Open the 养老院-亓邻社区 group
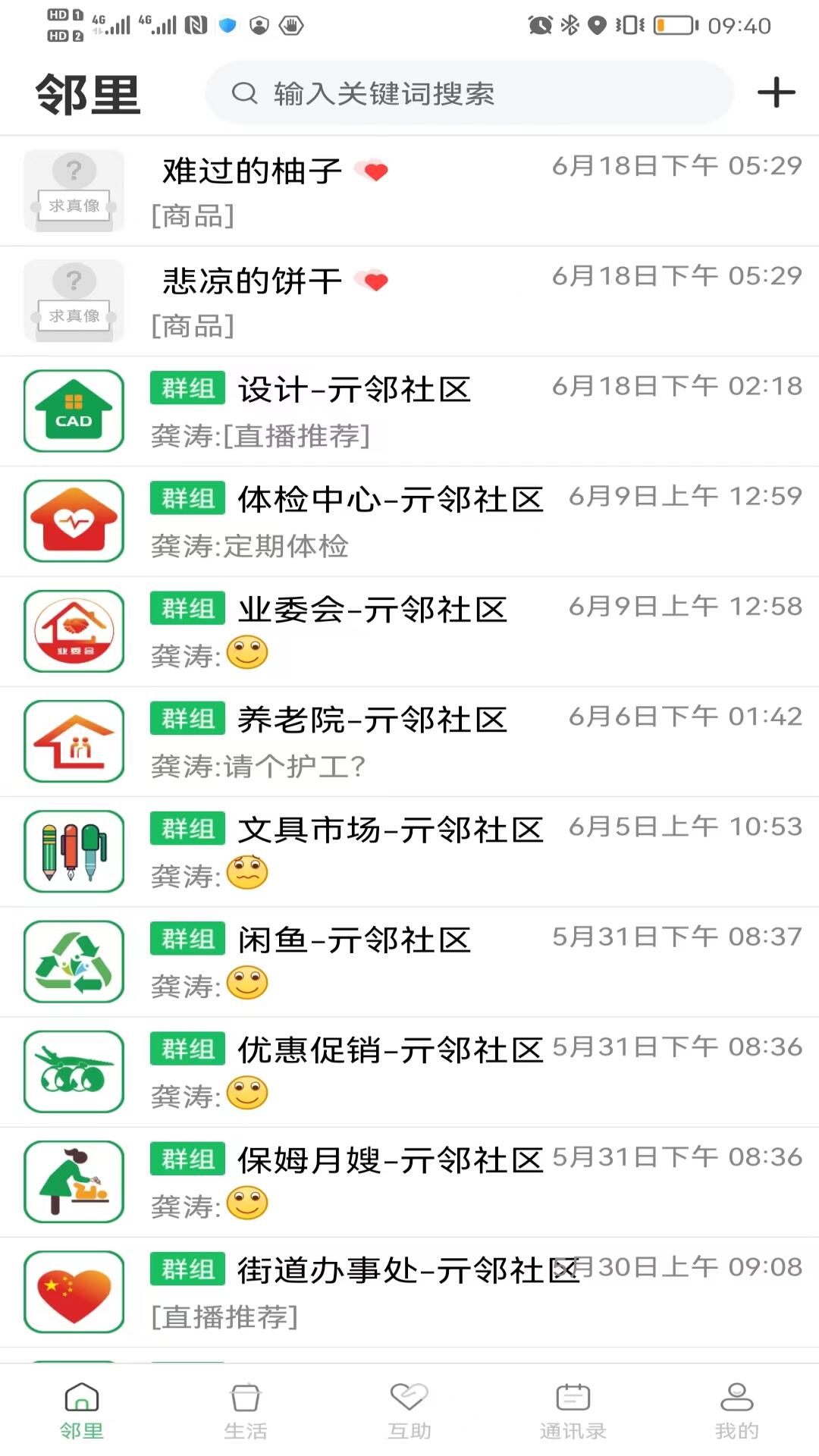Viewport: 819px width, 1456px height. pyautogui.click(x=409, y=741)
